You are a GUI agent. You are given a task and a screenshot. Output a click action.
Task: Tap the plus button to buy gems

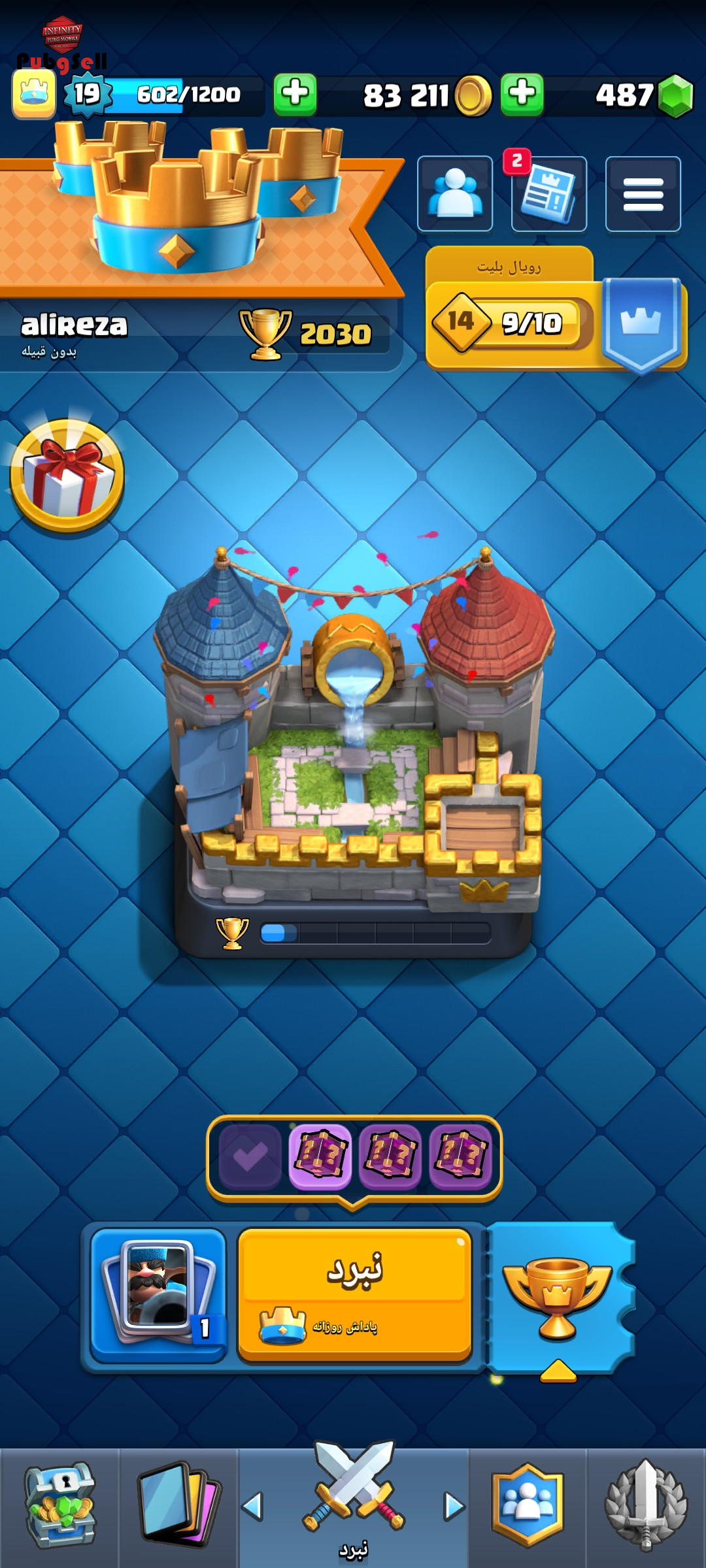pos(522,94)
